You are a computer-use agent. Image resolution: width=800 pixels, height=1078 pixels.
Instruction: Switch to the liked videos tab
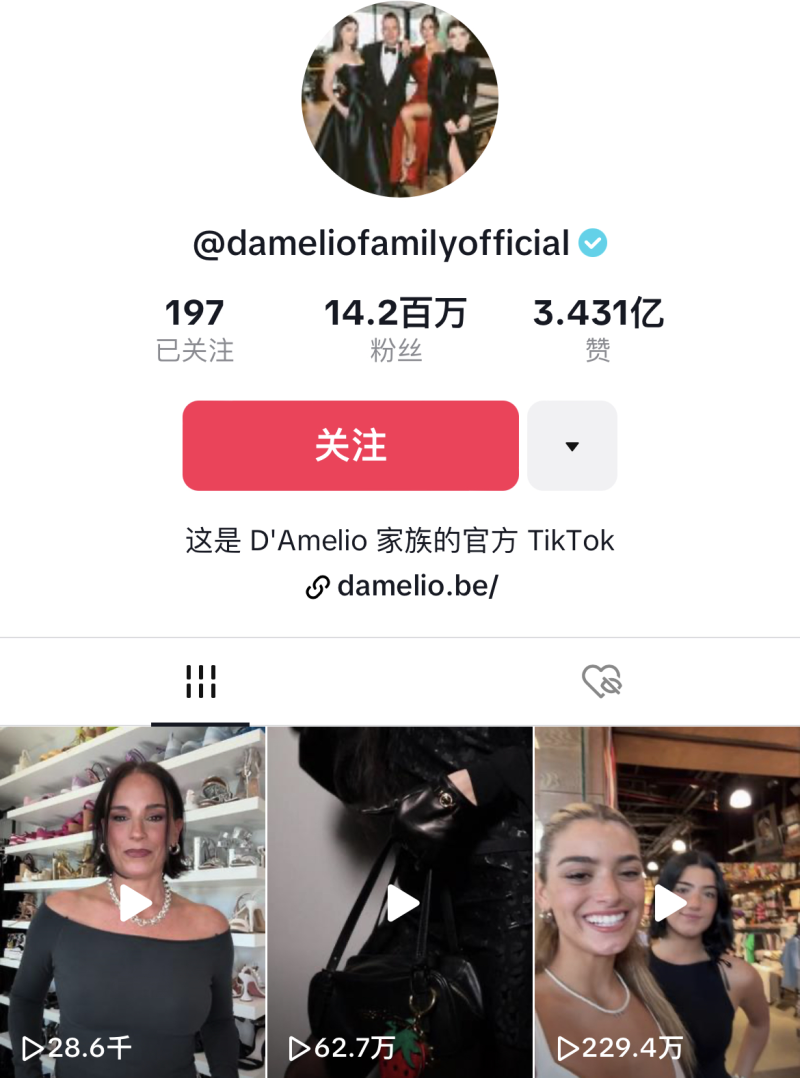tap(602, 682)
